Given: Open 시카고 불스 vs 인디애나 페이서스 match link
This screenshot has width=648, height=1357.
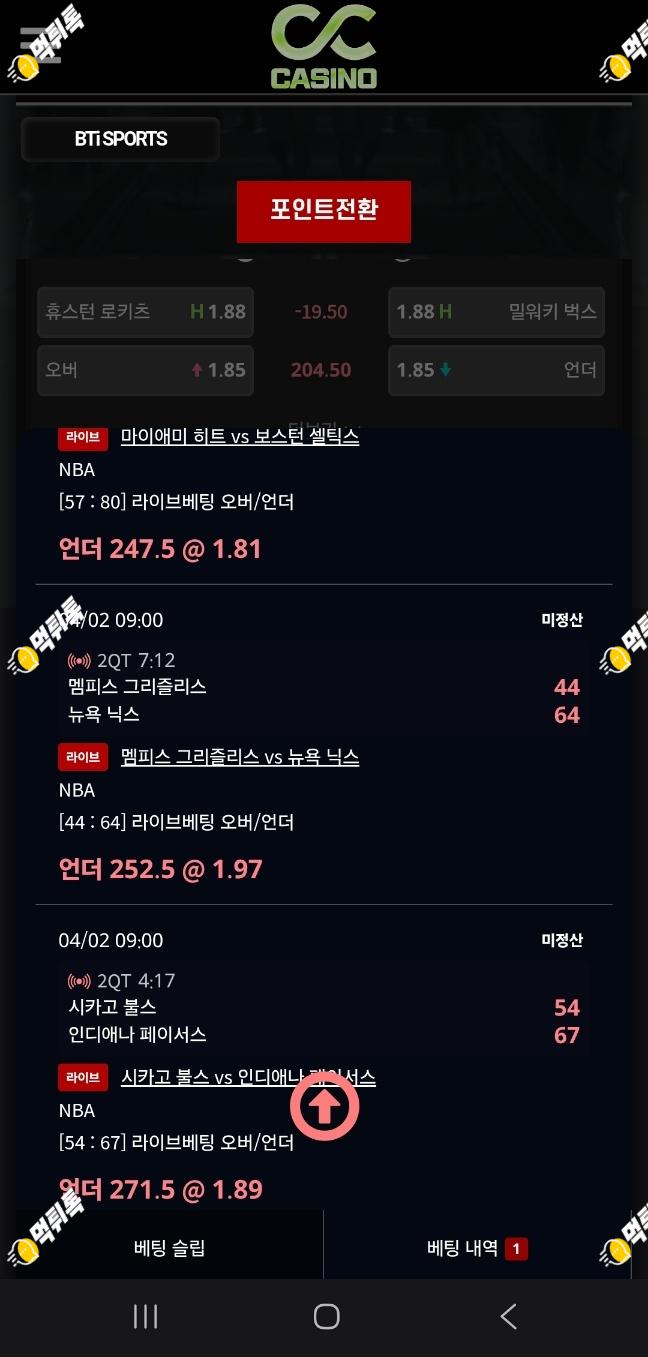Looking at the screenshot, I should point(248,1077).
